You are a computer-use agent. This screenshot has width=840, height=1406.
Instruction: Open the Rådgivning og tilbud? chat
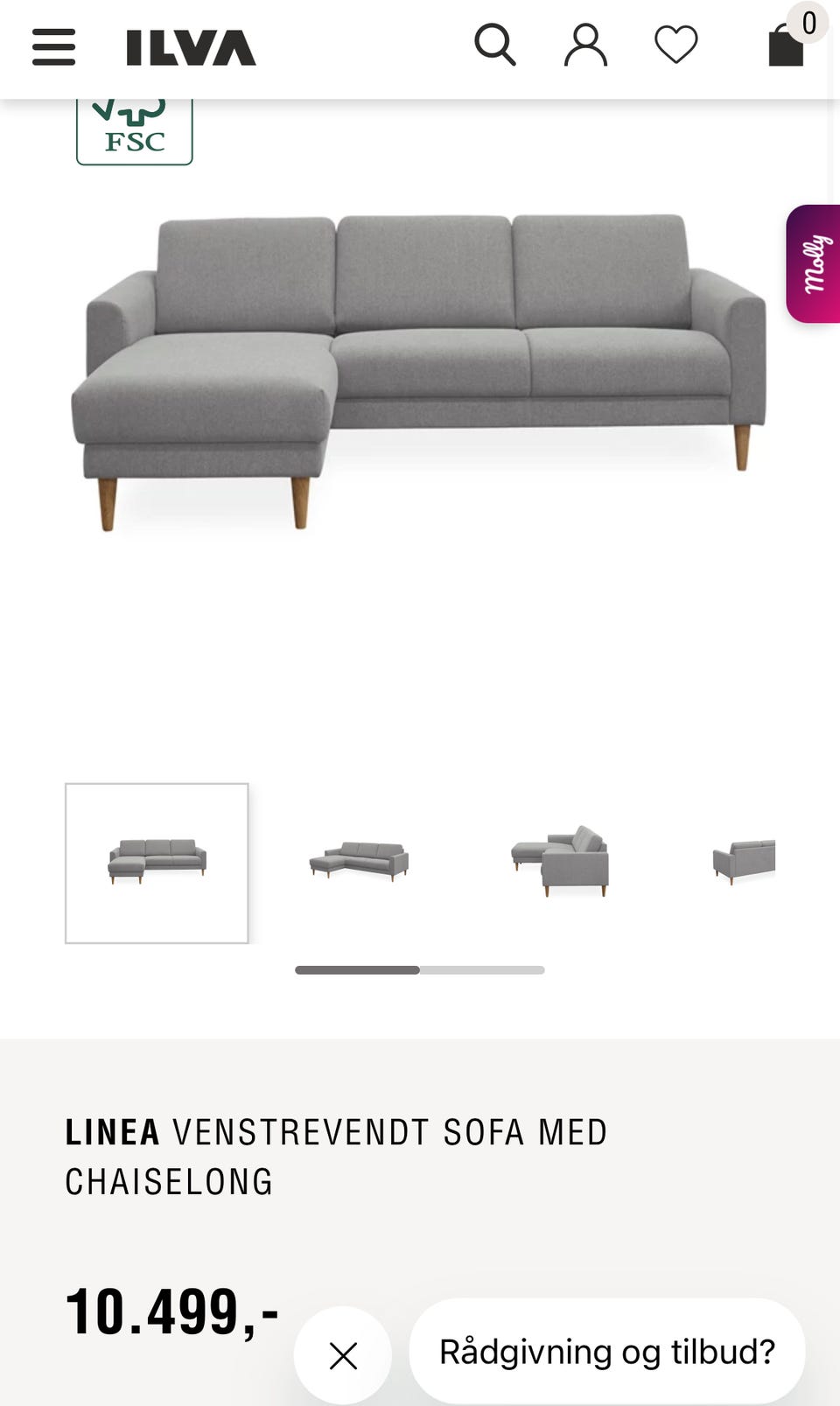tap(607, 1352)
